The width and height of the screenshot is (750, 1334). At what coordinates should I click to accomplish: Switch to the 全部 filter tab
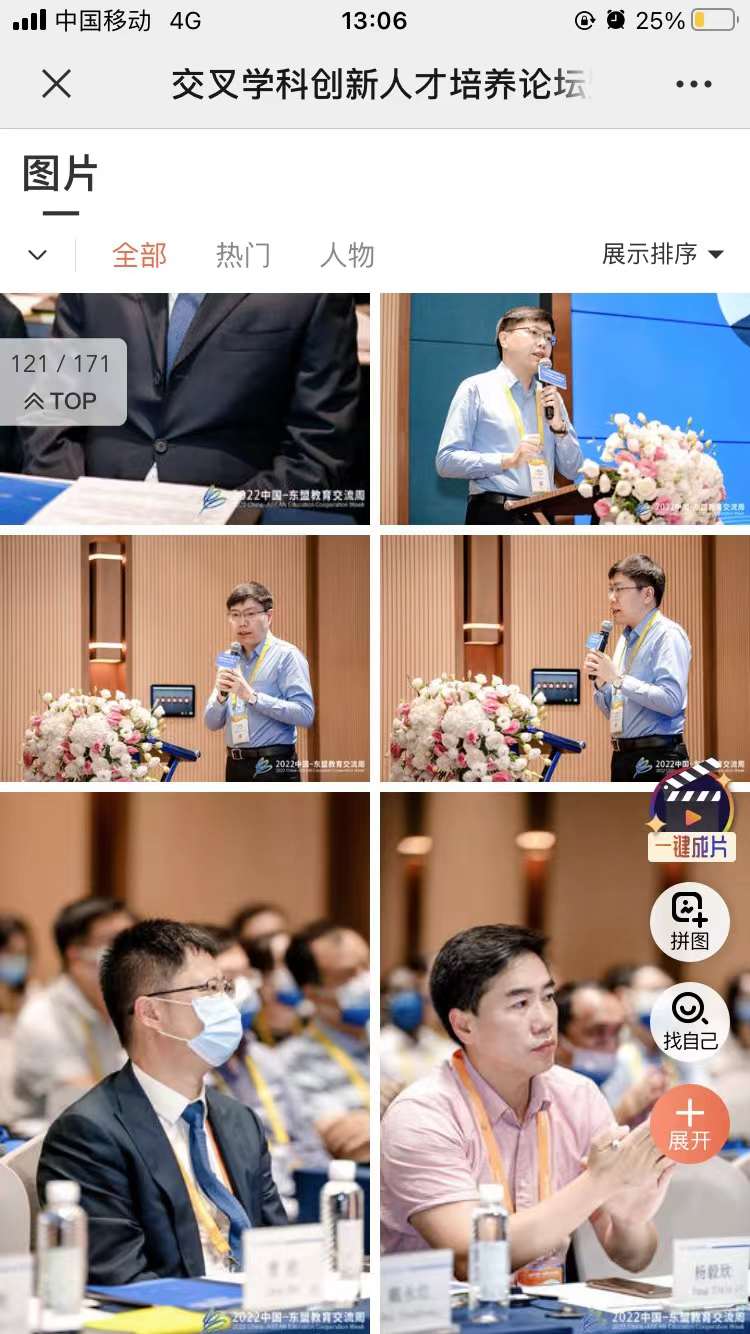139,255
